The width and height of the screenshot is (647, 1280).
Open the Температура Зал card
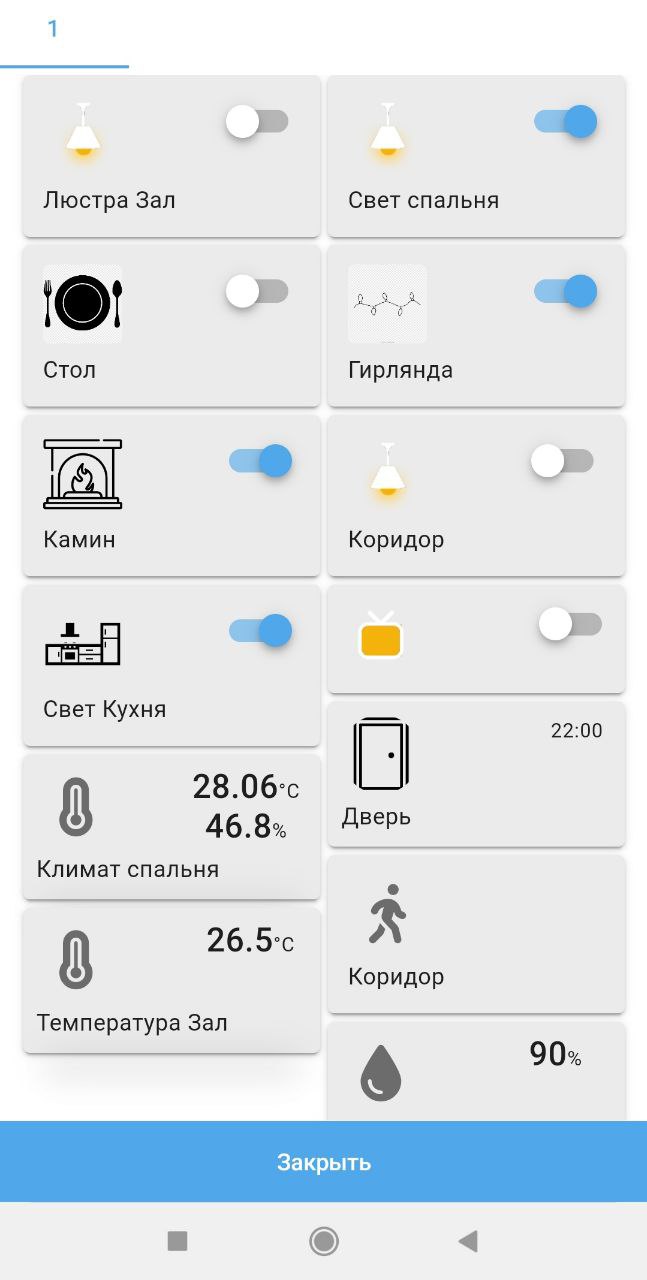coord(171,979)
